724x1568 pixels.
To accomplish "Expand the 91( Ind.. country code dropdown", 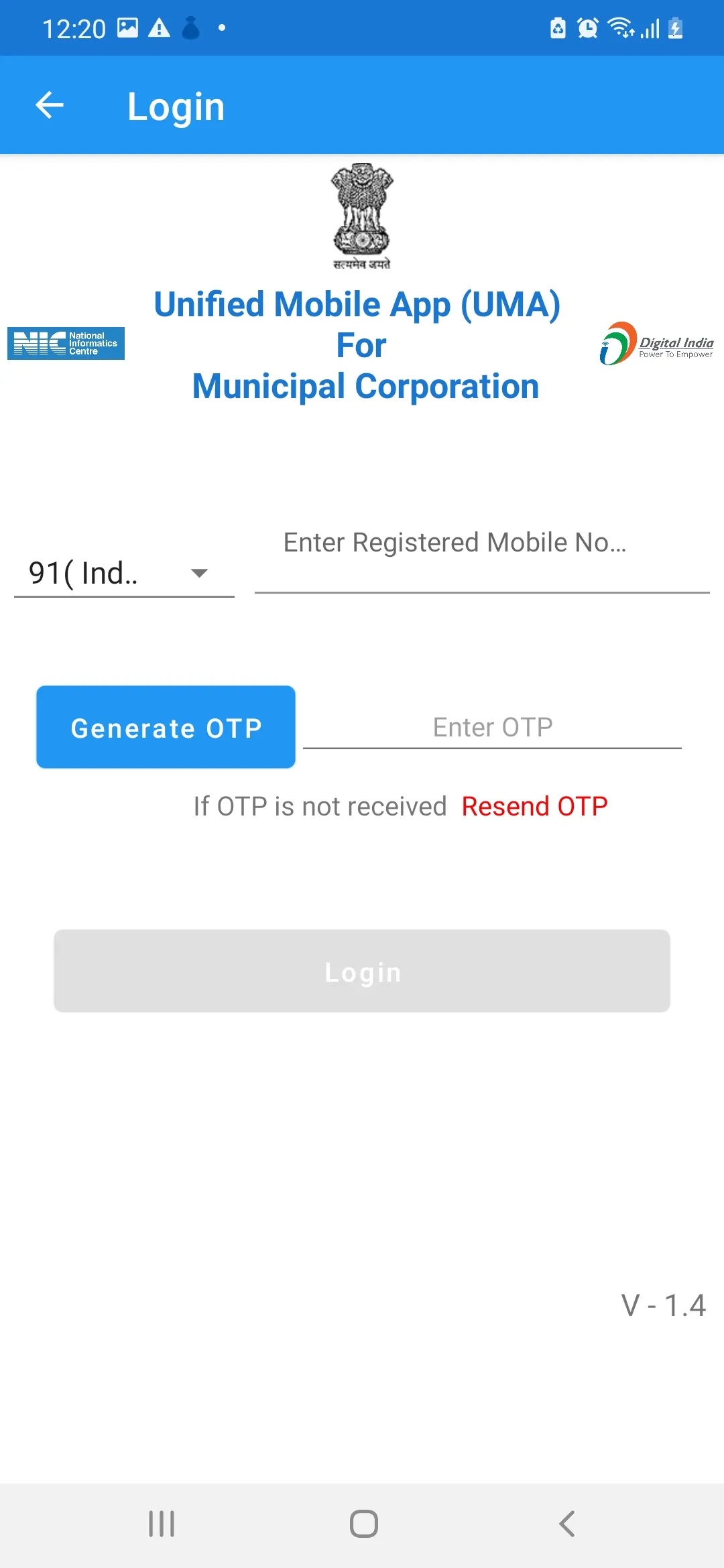I will (x=124, y=573).
